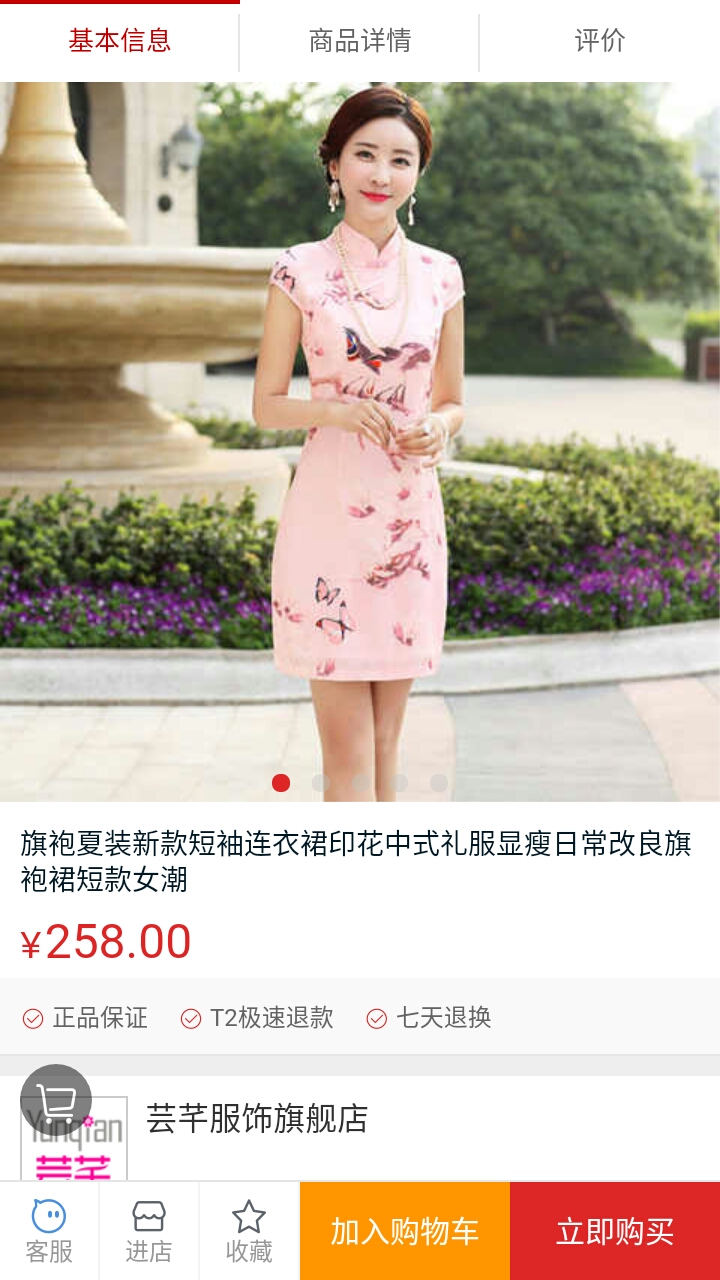This screenshot has height=1280, width=720.
Task: Tap the checkmark icon beside 七天退换
Action: pyautogui.click(x=377, y=1019)
